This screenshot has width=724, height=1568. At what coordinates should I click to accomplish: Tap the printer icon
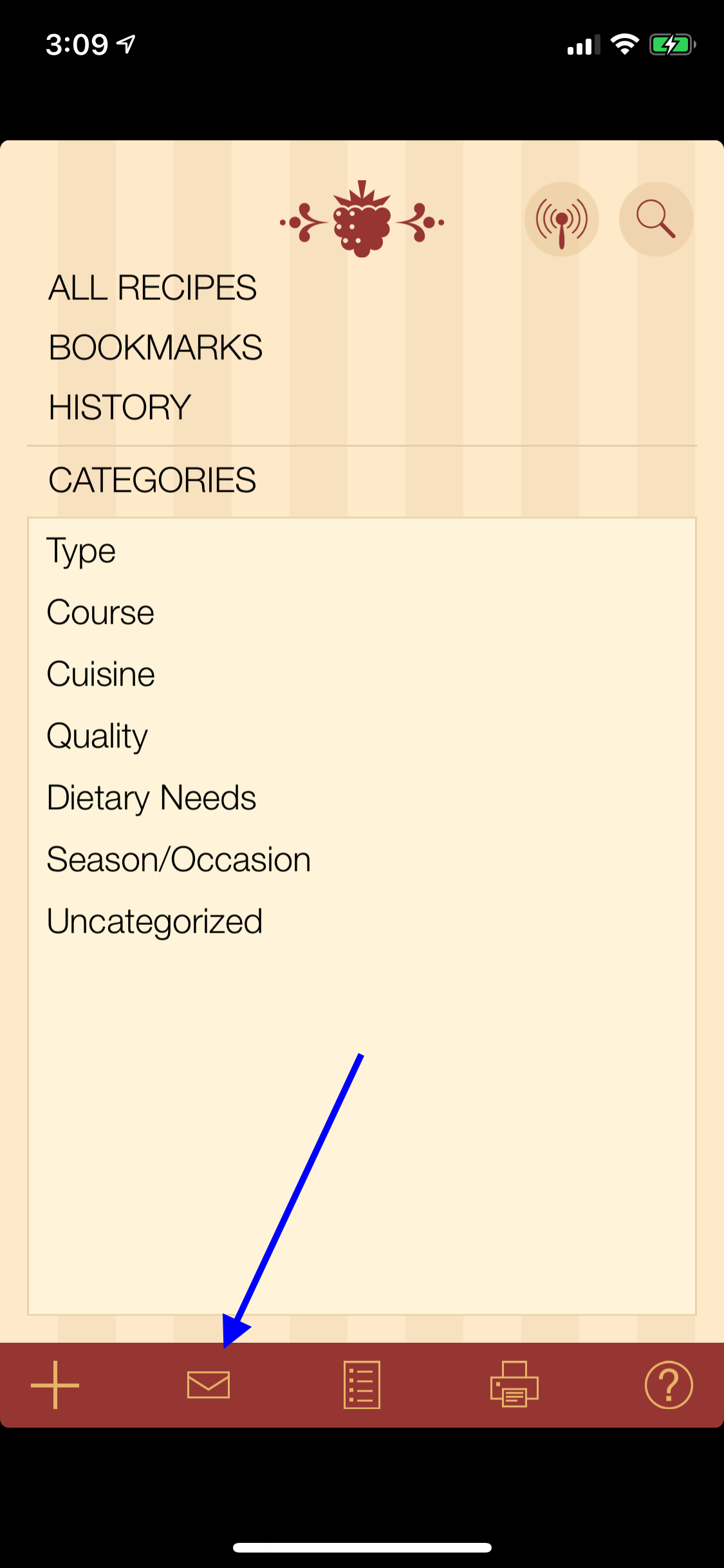514,1385
